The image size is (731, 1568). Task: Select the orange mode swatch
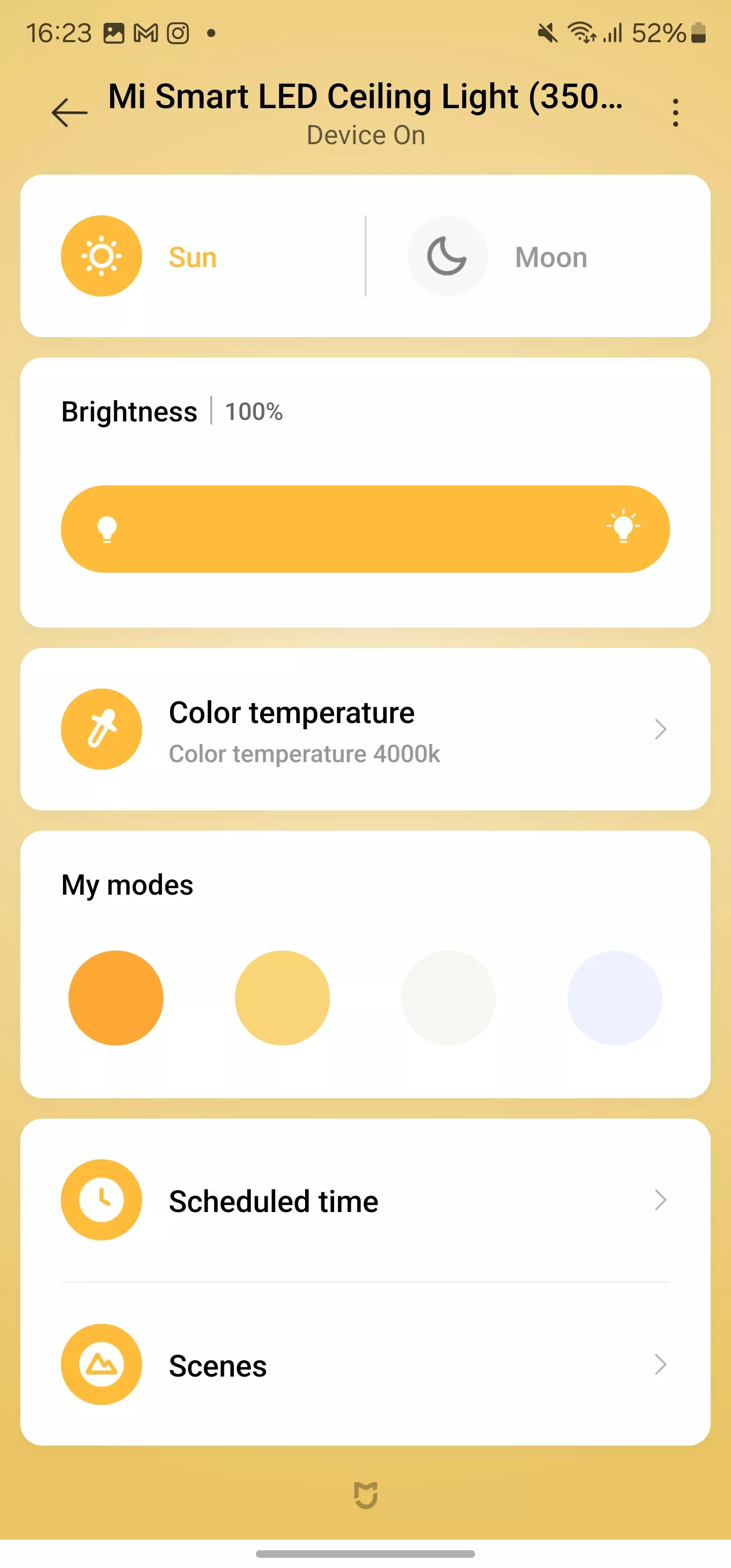pyautogui.click(x=116, y=998)
